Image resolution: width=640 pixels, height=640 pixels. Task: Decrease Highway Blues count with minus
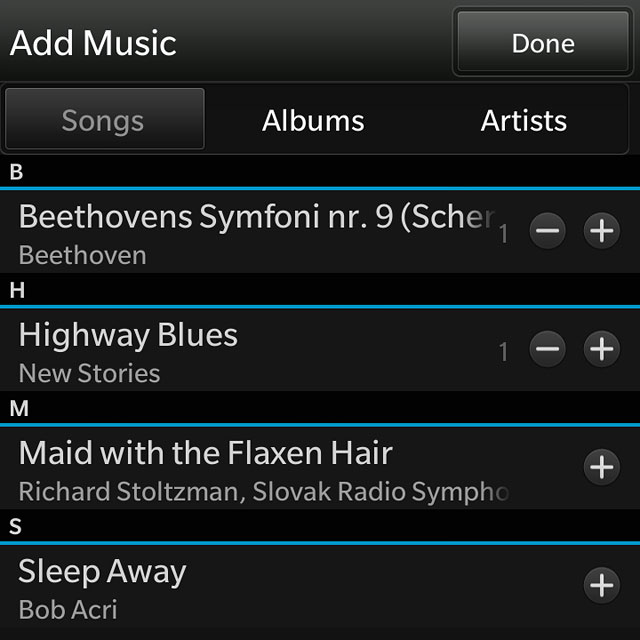click(548, 349)
